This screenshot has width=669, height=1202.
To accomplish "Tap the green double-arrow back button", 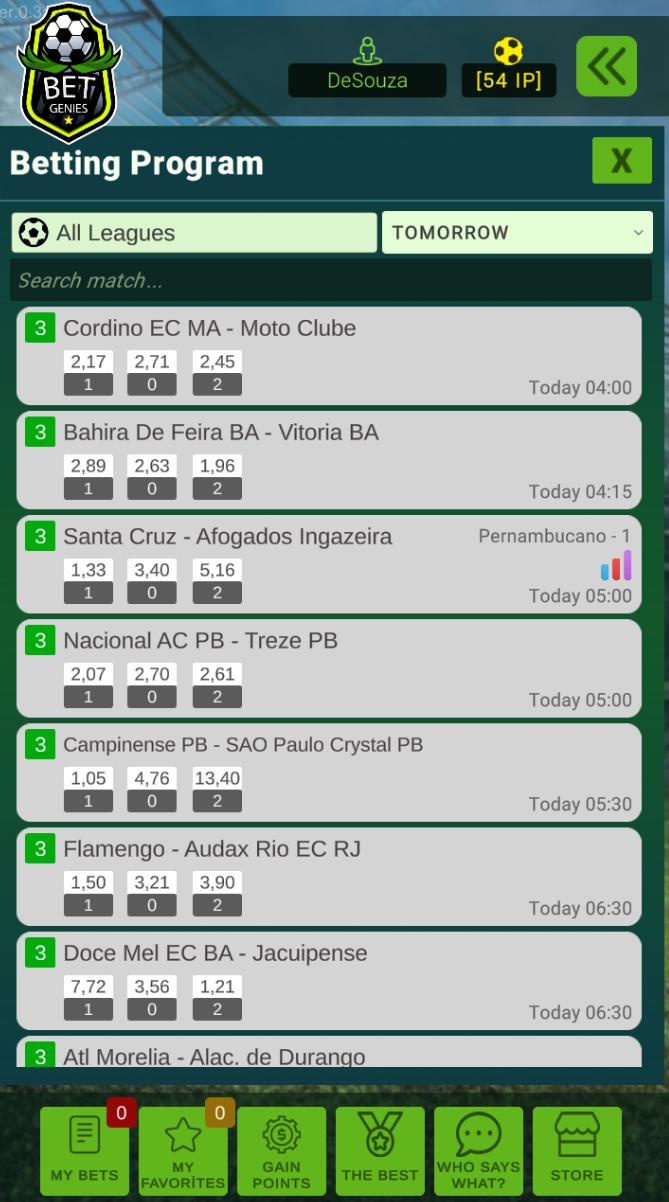I will pyautogui.click(x=606, y=67).
